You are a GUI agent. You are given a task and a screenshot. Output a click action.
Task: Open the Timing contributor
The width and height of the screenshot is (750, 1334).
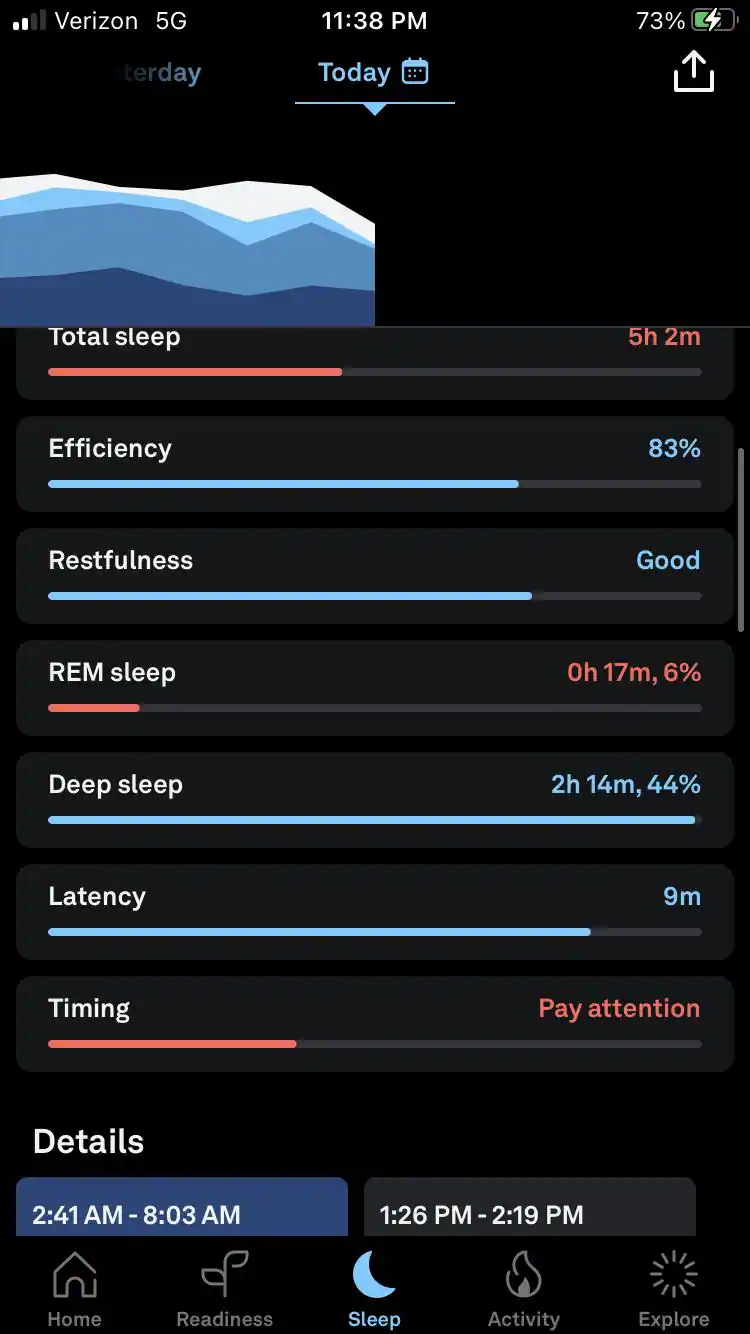point(375,1024)
